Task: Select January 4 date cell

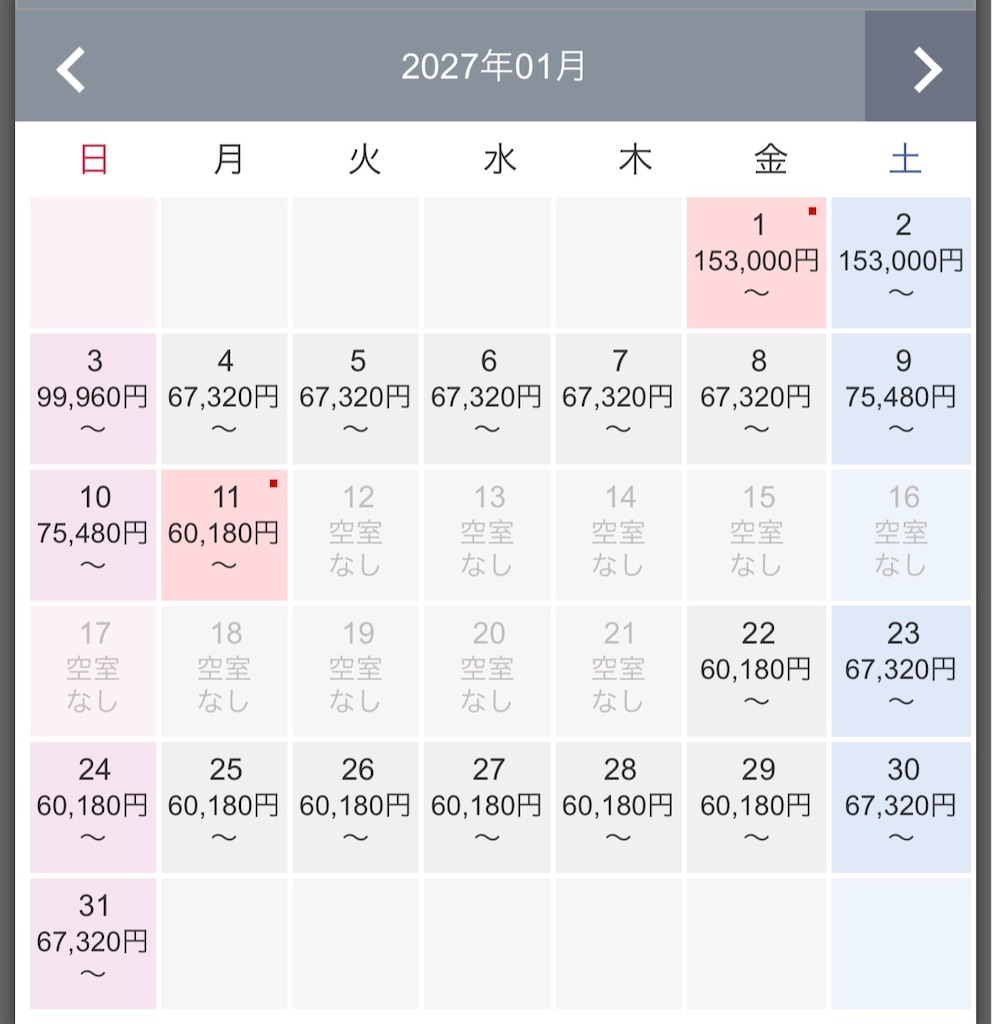Action: coord(224,398)
